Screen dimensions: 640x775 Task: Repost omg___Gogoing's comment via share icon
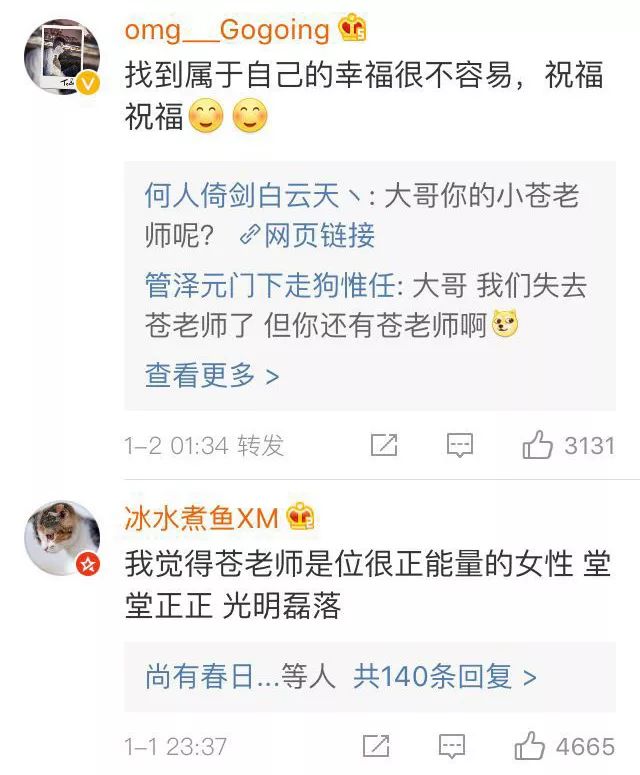[384, 445]
